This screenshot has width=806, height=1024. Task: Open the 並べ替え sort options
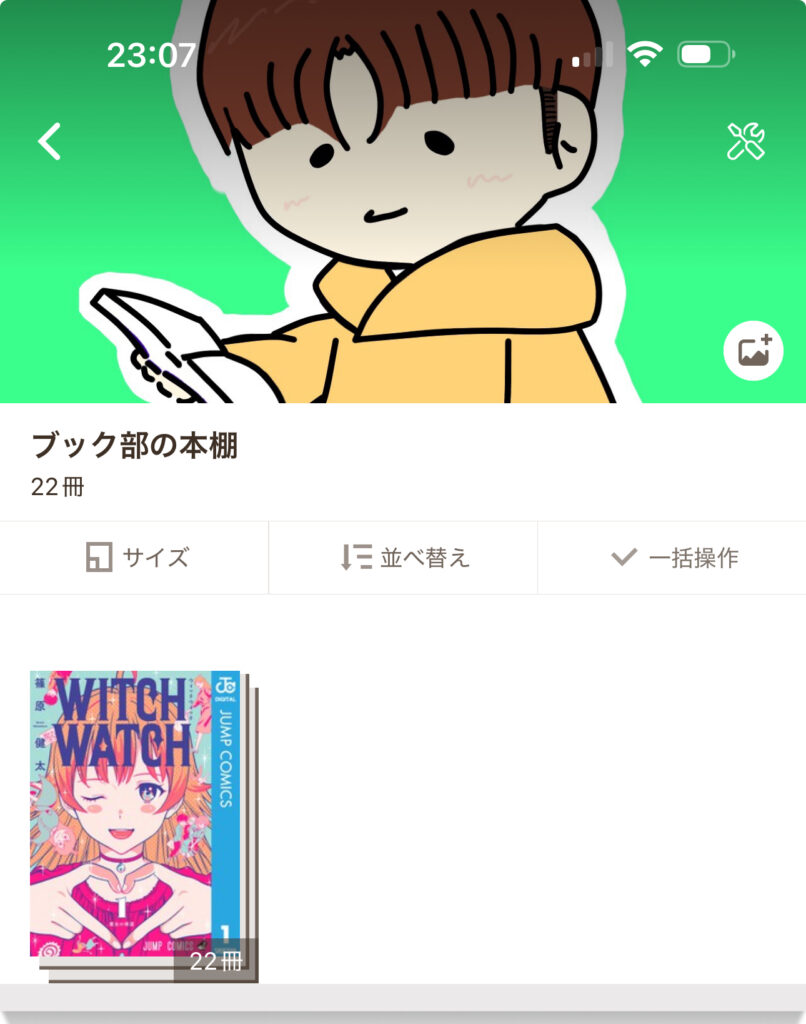(x=404, y=558)
